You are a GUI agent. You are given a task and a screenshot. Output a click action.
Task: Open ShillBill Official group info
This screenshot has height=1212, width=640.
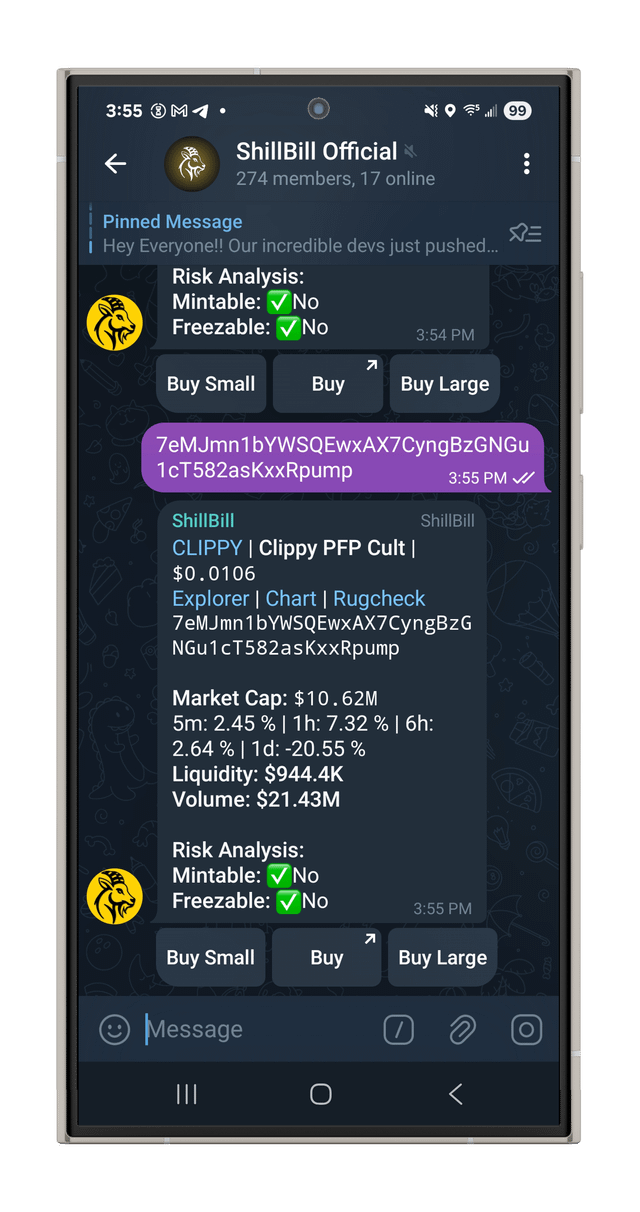316,164
